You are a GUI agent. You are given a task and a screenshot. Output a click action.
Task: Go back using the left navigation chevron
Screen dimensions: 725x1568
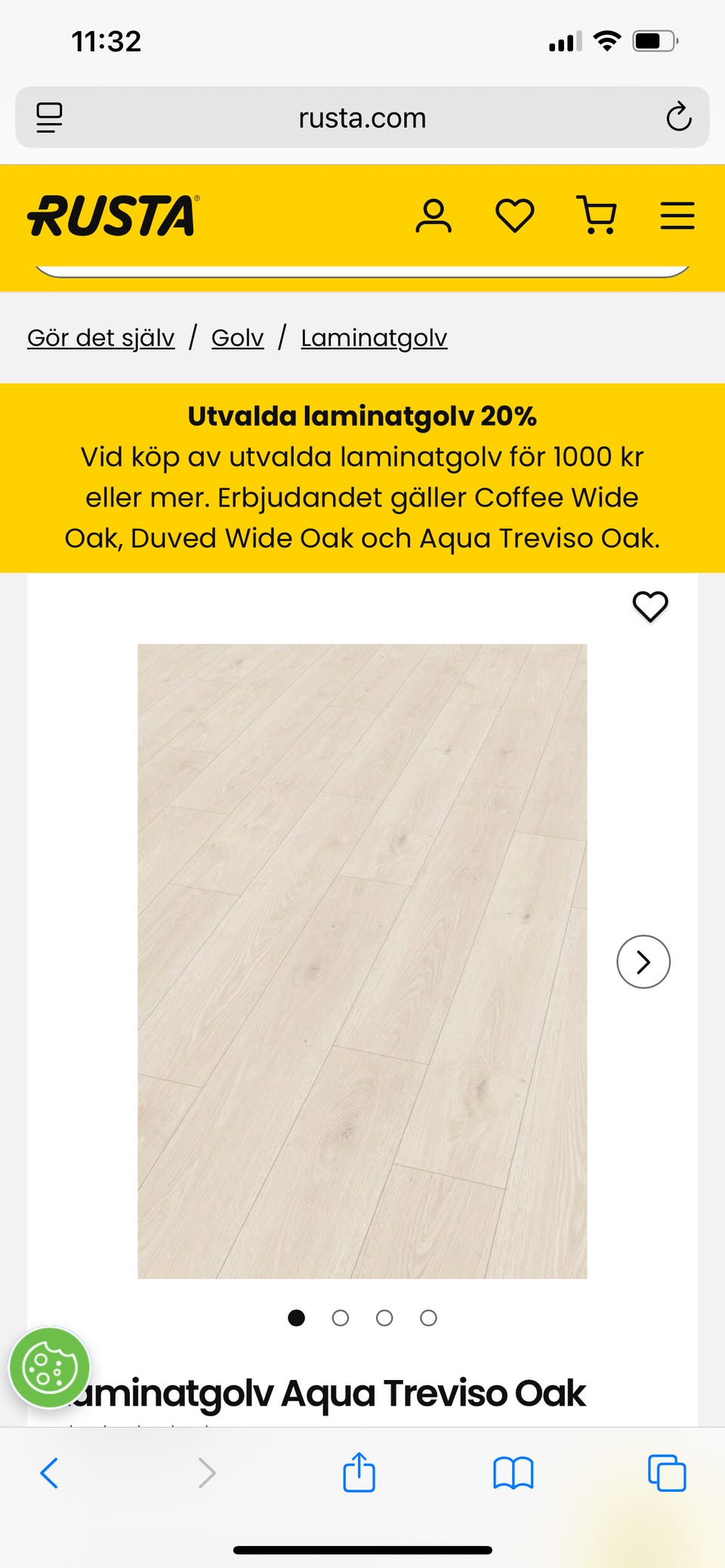(49, 1472)
